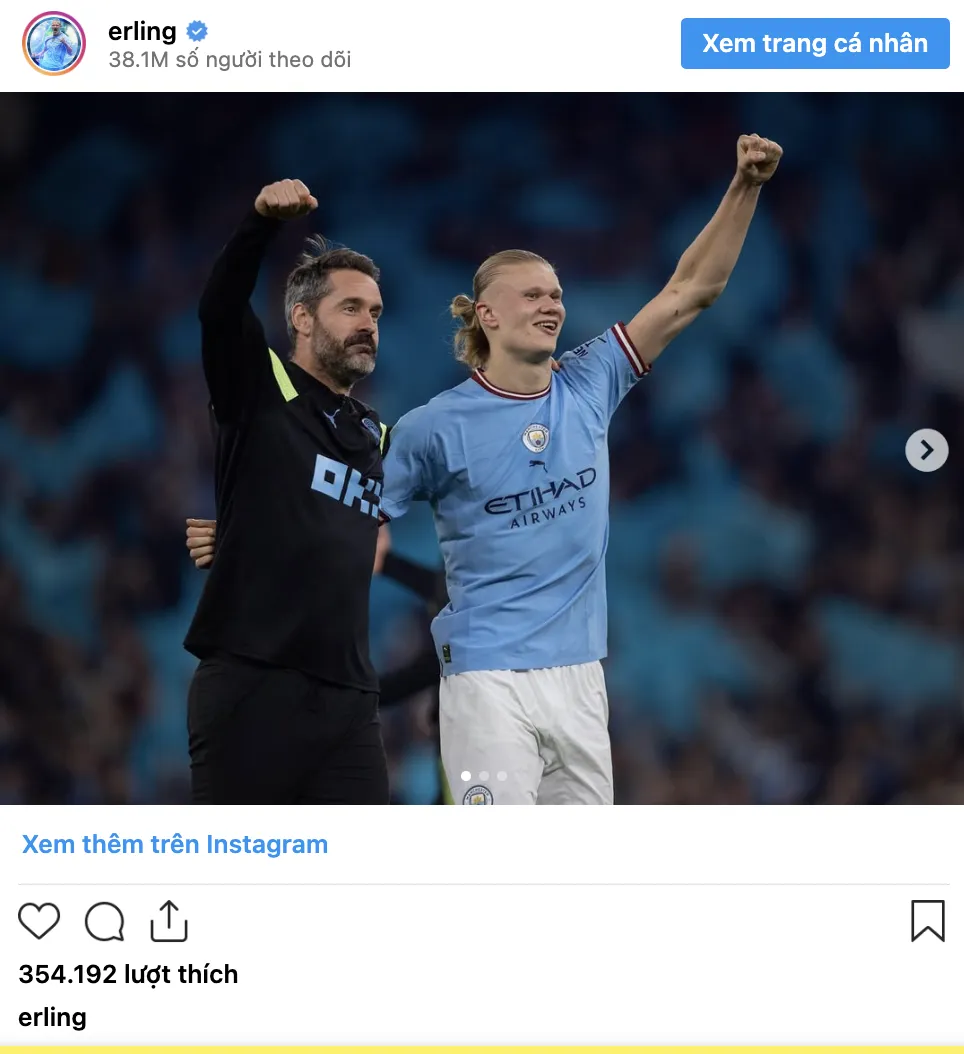
Task: Open the post photo
Action: [x=482, y=448]
